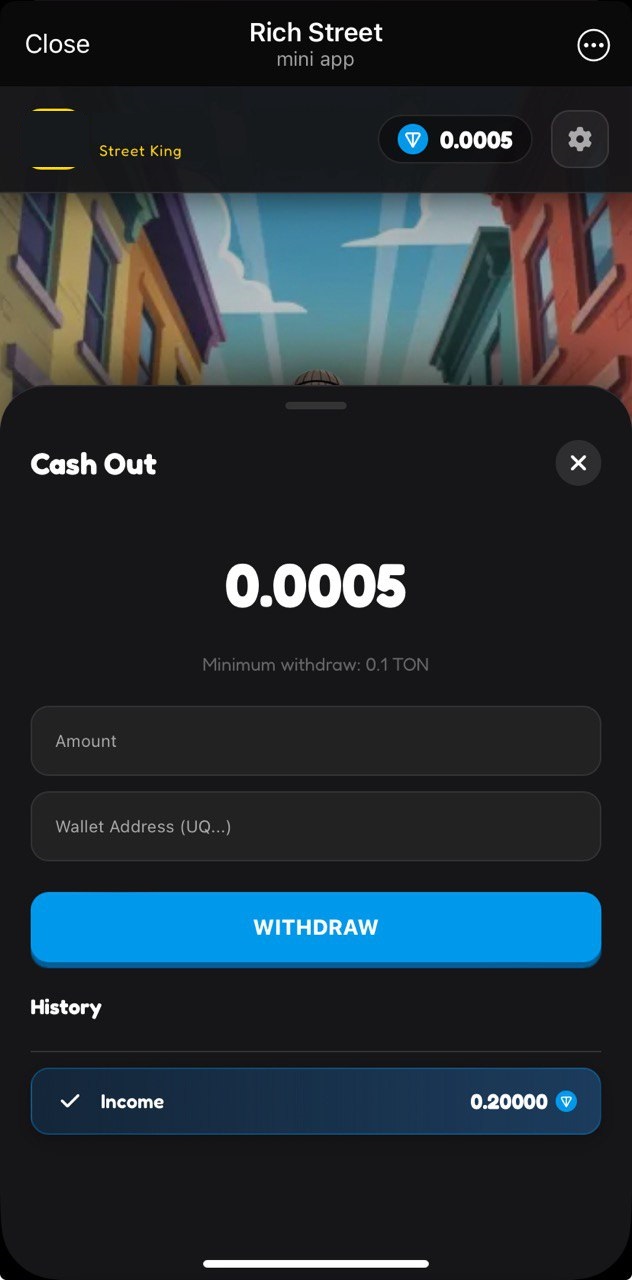Screen dimensions: 632x1280
Task: Tap the TON balance pill
Action: click(455, 140)
